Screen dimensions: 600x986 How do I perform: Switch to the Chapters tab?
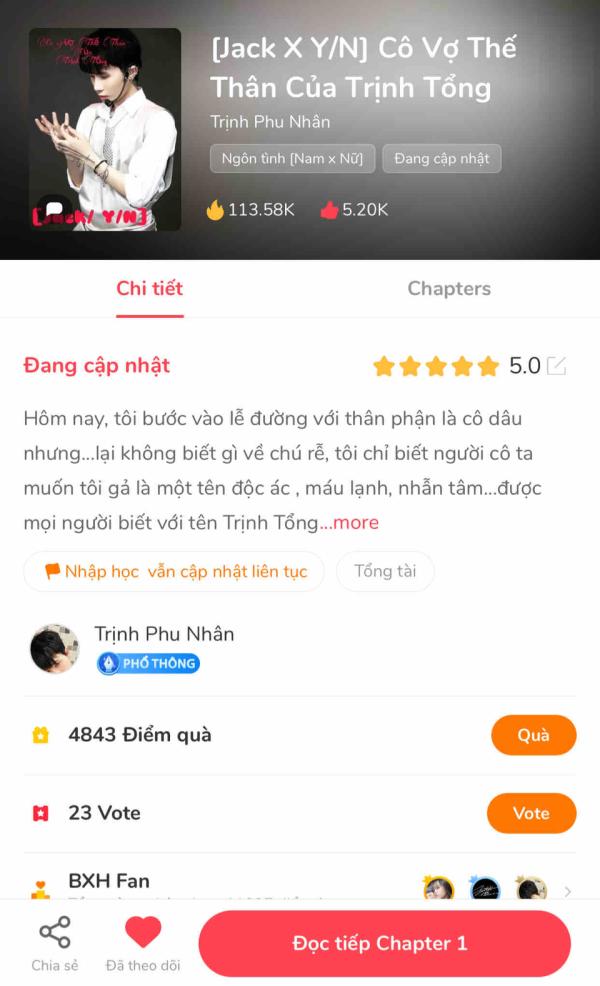click(x=449, y=288)
